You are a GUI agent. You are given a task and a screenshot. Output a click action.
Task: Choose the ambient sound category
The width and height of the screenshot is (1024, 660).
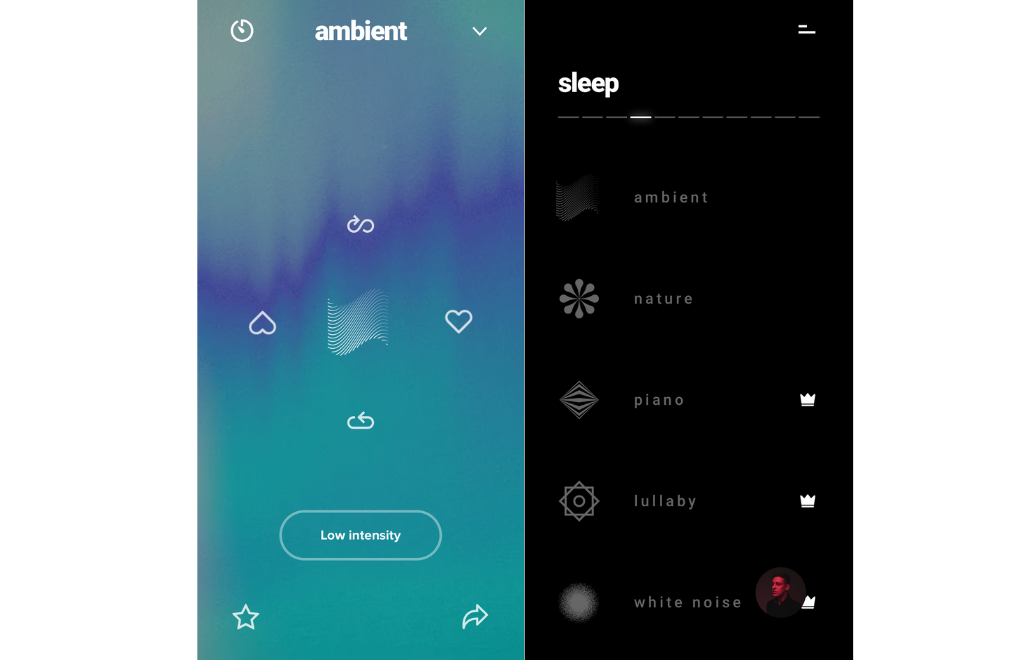[x=670, y=198]
